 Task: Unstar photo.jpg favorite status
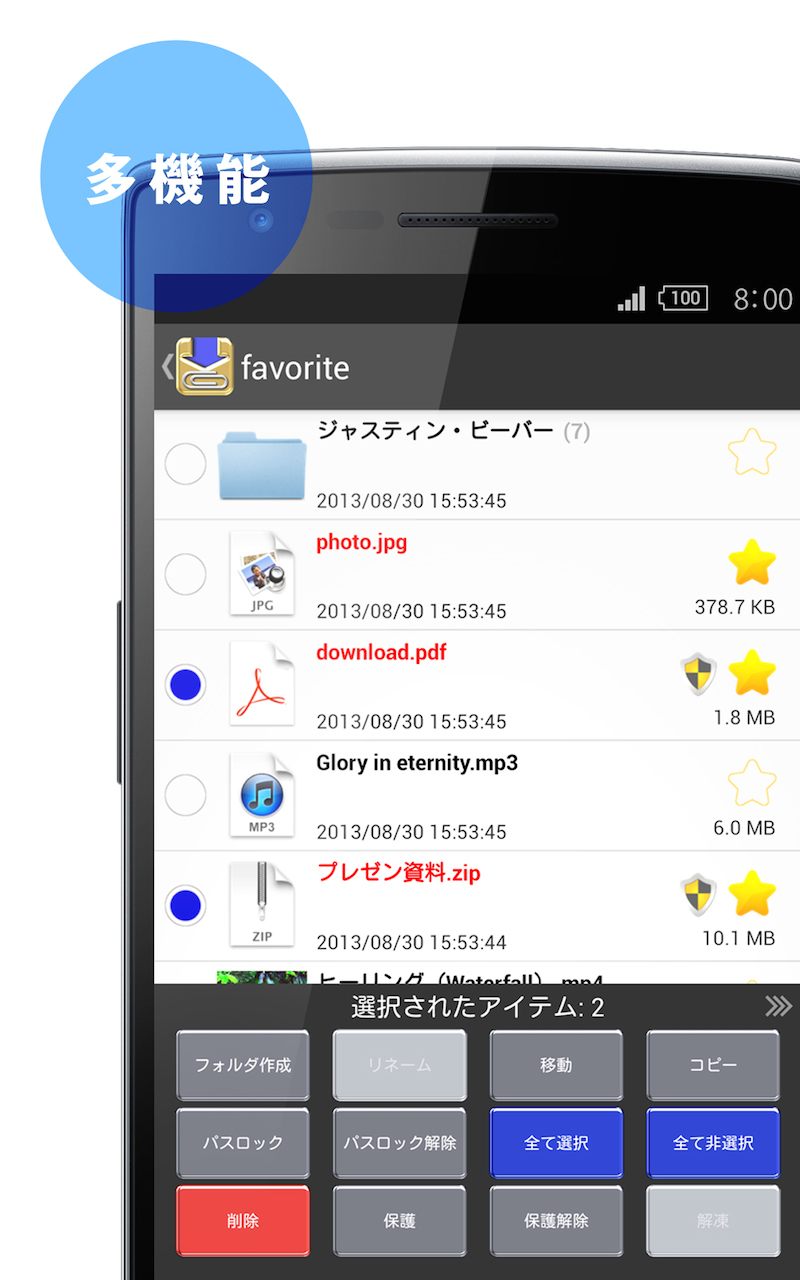(x=752, y=563)
